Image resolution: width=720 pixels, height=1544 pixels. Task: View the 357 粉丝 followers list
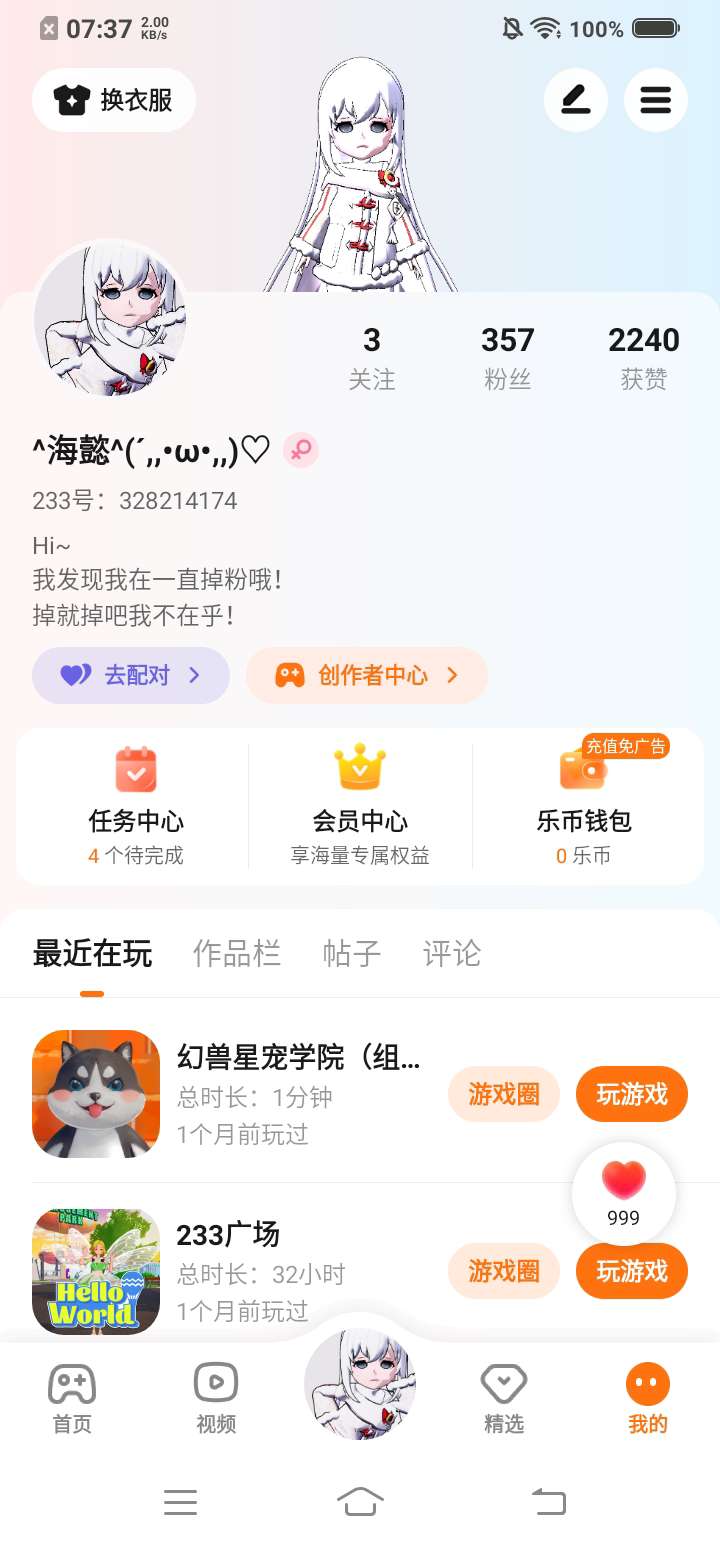pyautogui.click(x=508, y=358)
